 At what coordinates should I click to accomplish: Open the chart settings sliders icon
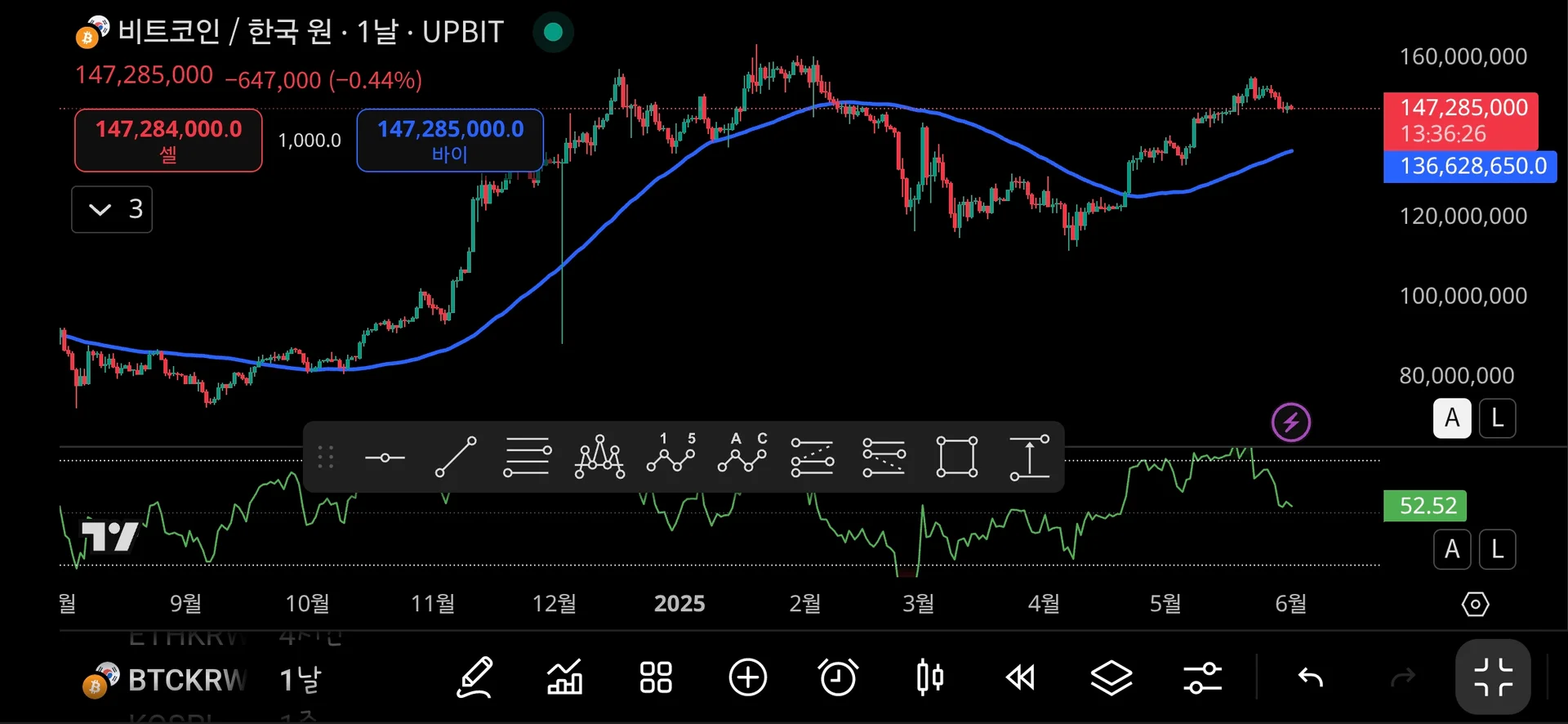coord(1202,677)
